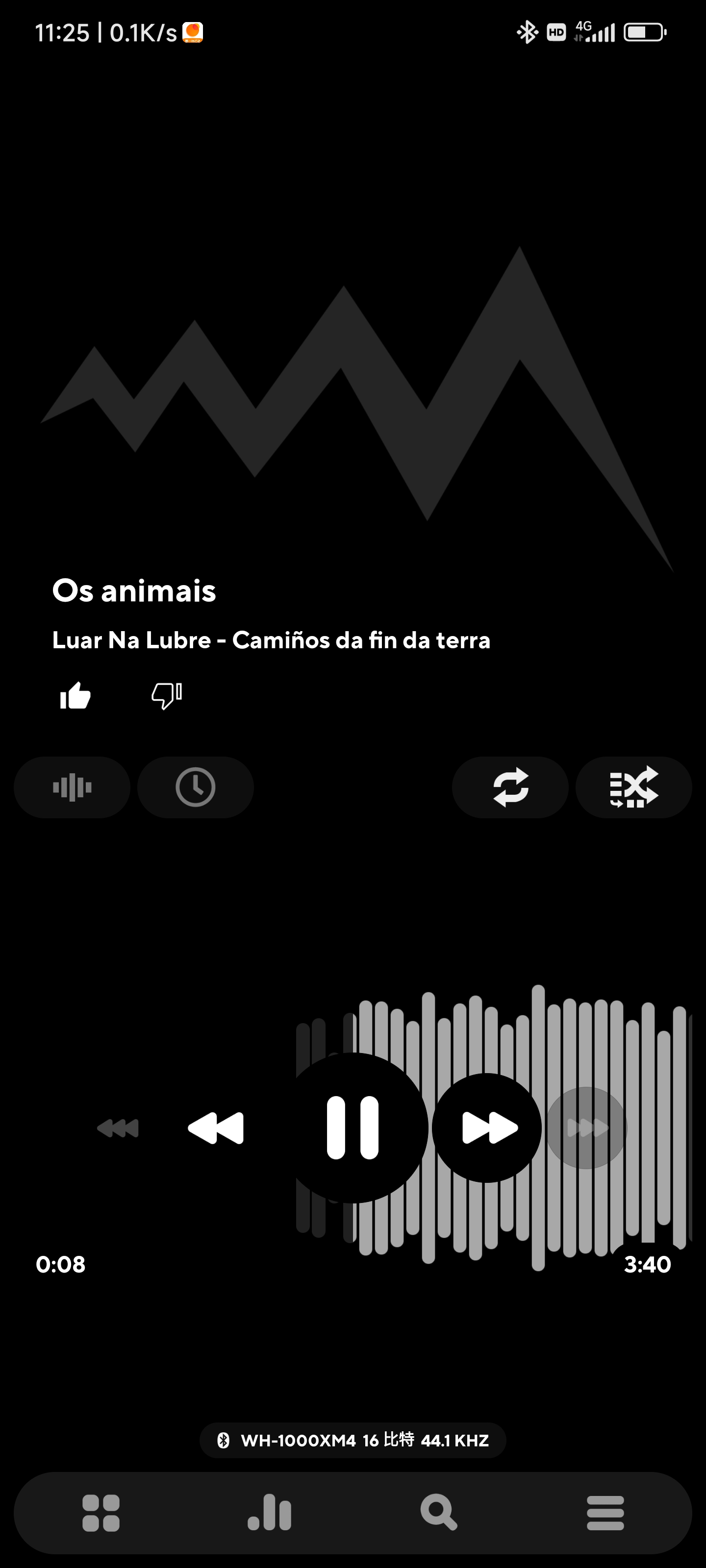This screenshot has height=1568, width=706.
Task: Open the sleep timer clock
Action: coord(196,787)
